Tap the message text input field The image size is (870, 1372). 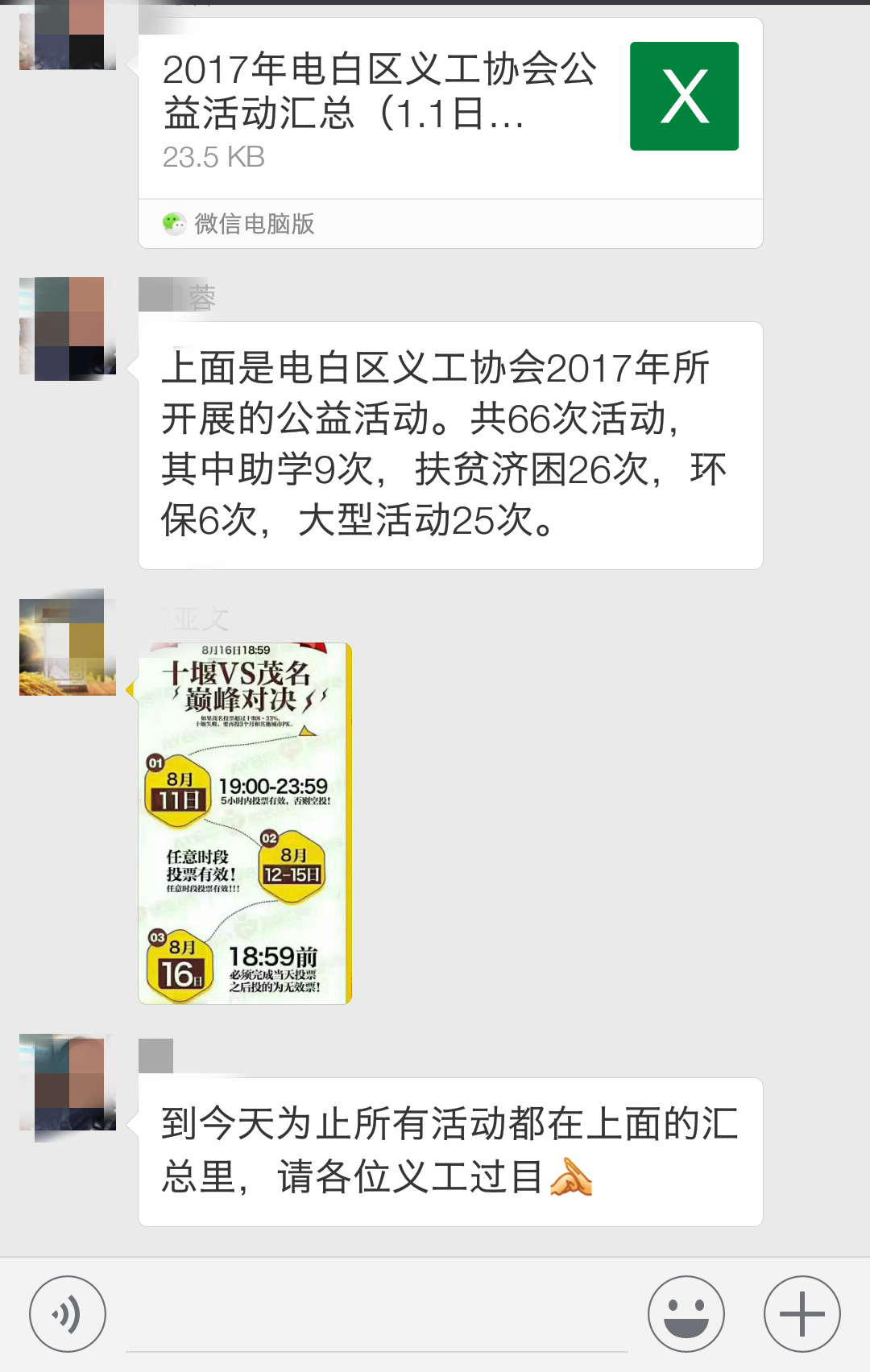click(x=376, y=1320)
